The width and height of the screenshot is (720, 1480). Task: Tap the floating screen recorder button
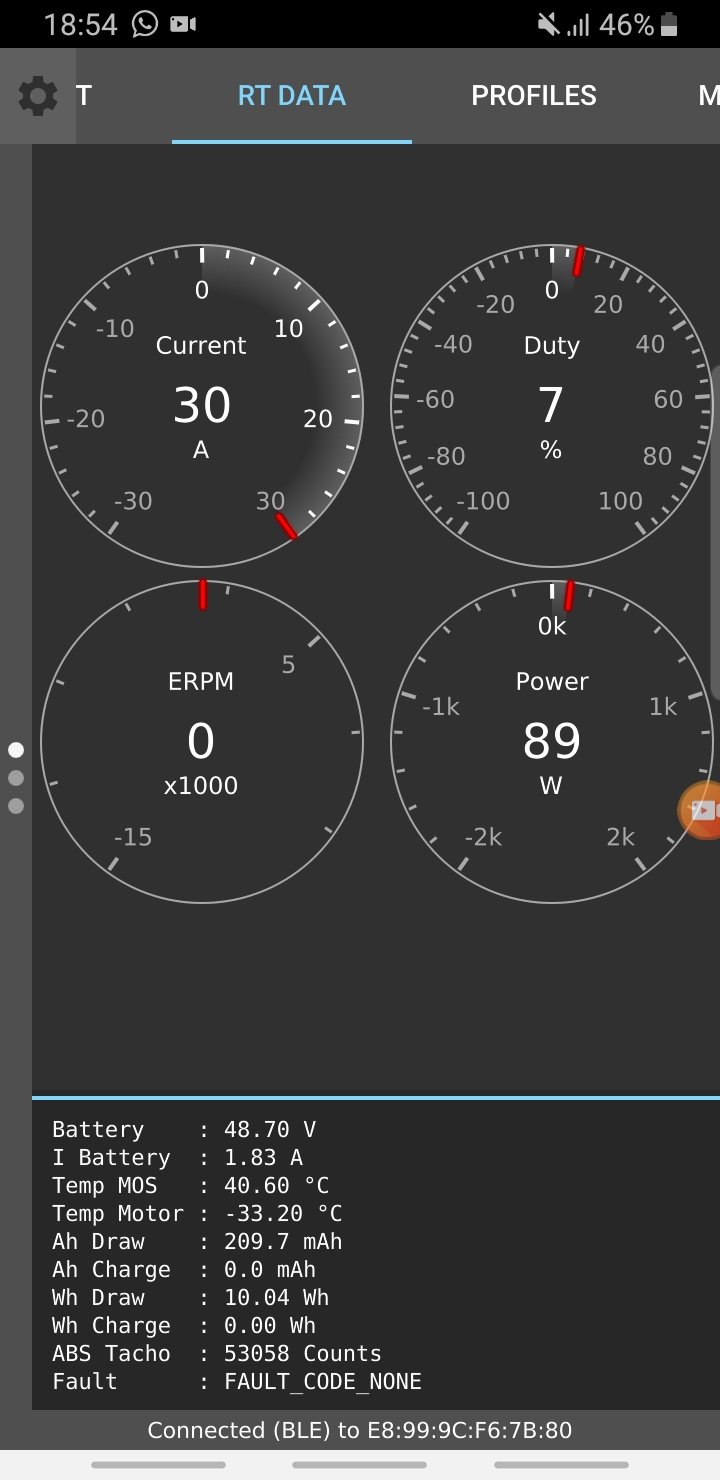700,810
